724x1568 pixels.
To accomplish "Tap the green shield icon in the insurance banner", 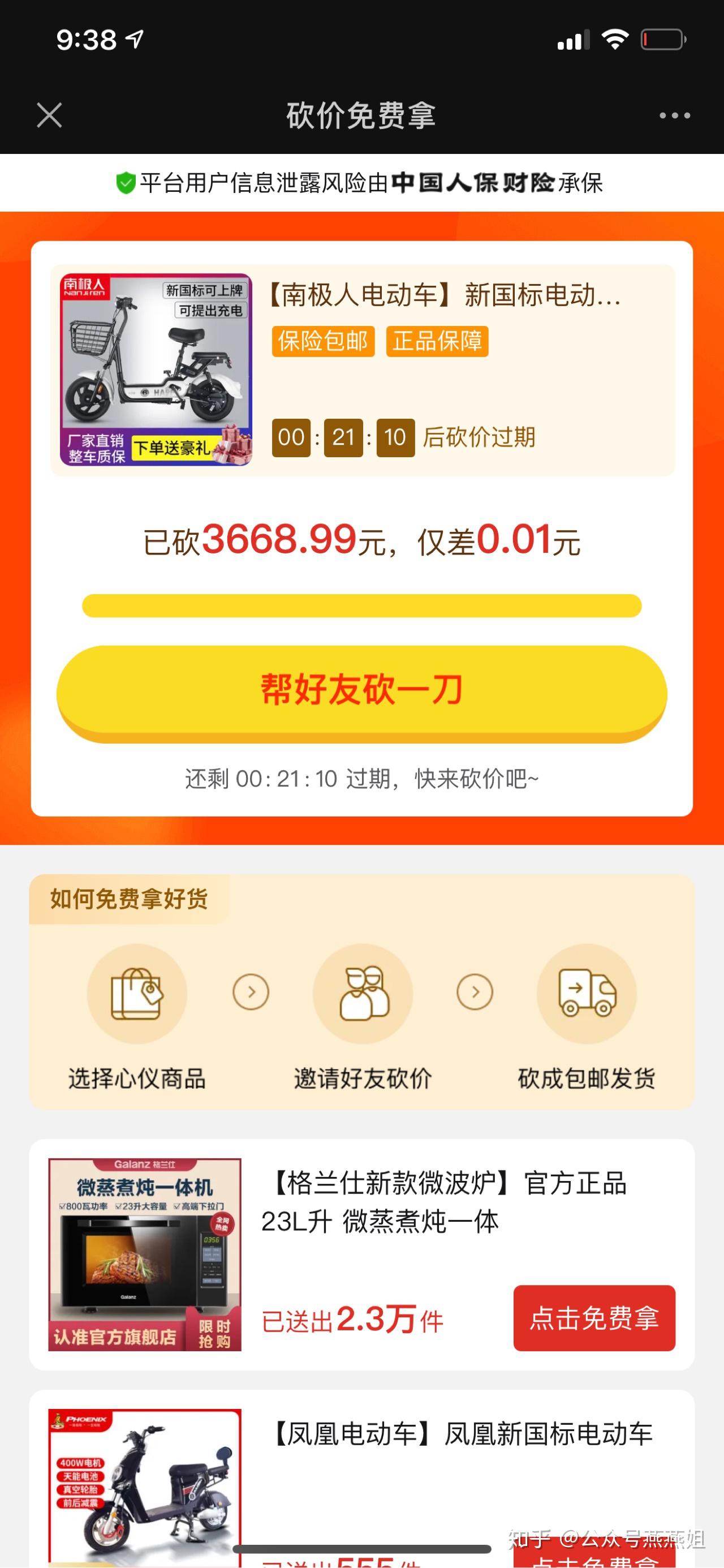I will (124, 183).
